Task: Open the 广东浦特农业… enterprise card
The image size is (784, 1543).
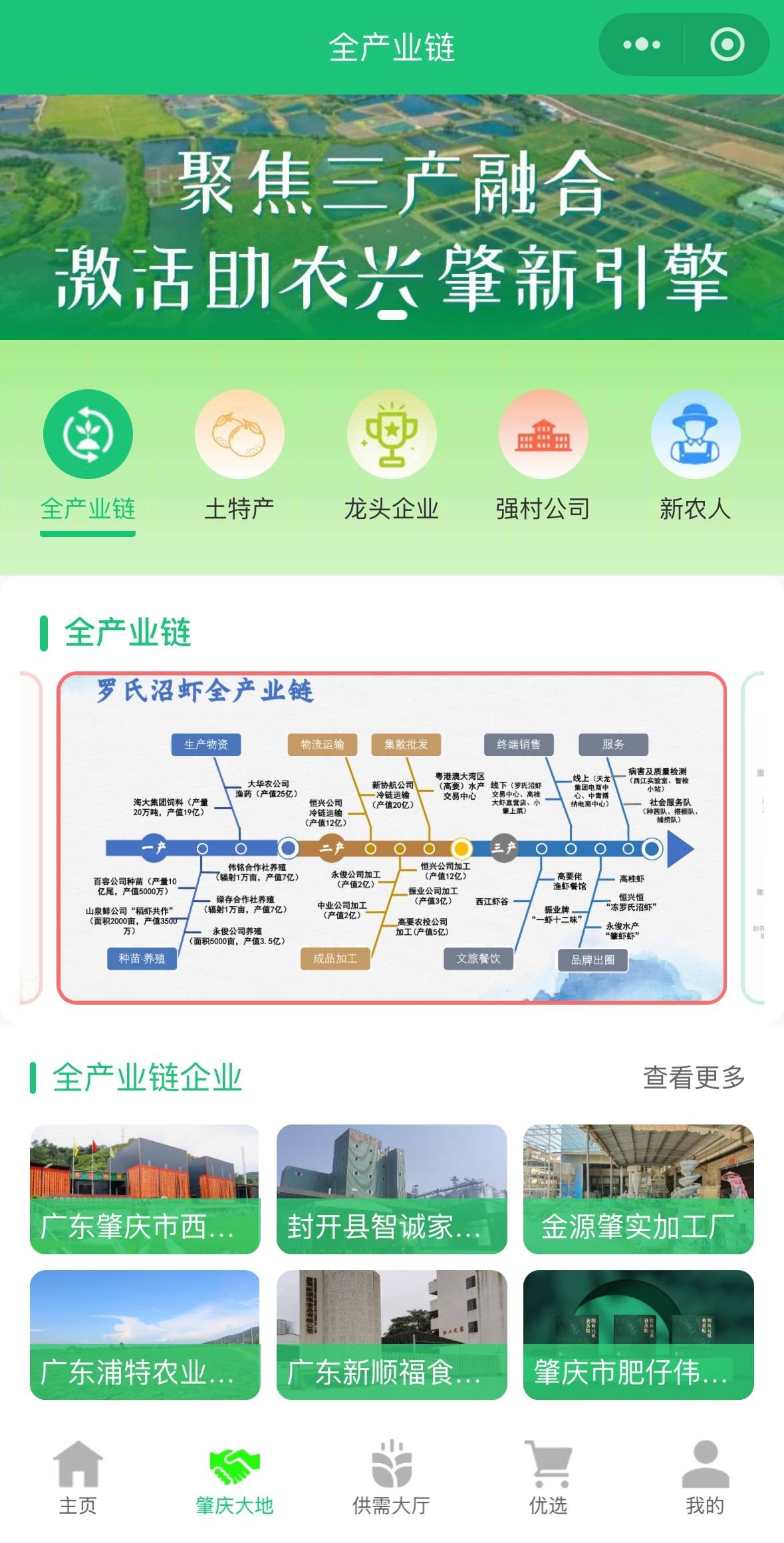Action: click(144, 1334)
